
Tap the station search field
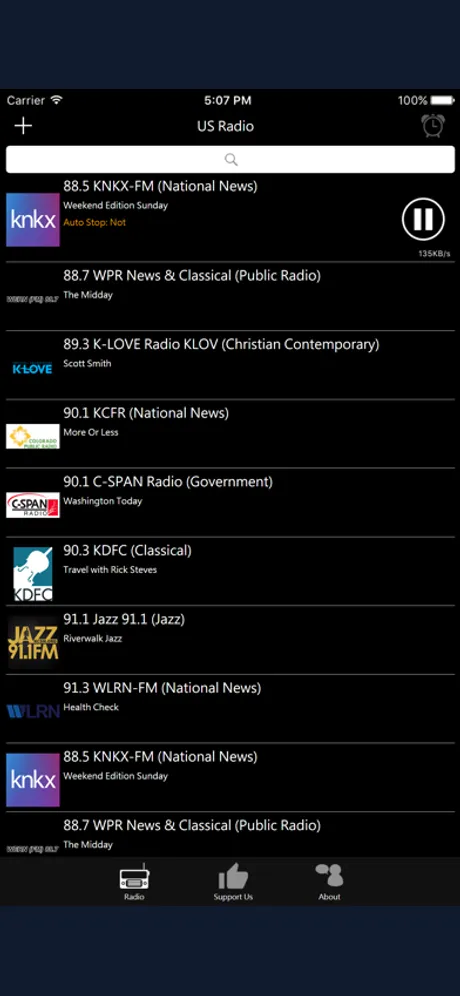click(230, 159)
